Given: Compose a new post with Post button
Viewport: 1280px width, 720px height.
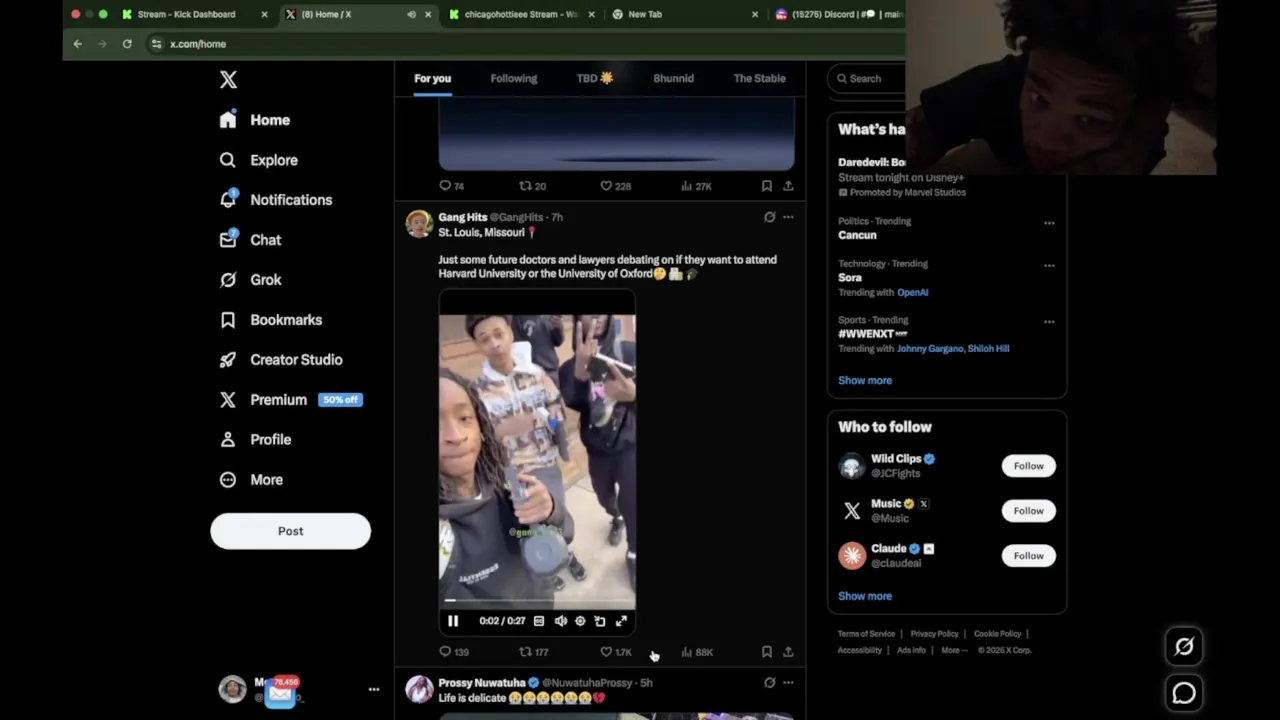Looking at the screenshot, I should coord(290,531).
